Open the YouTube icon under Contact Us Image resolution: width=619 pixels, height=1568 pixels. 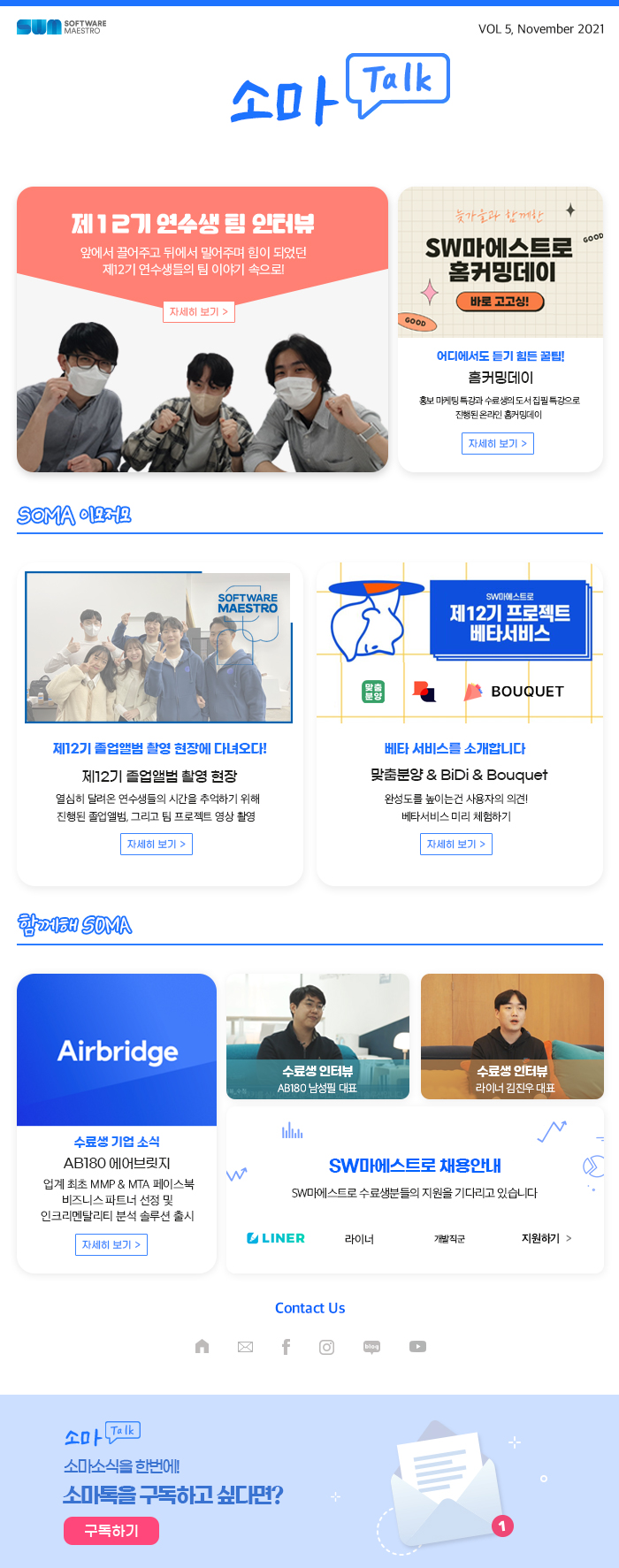(417, 1346)
